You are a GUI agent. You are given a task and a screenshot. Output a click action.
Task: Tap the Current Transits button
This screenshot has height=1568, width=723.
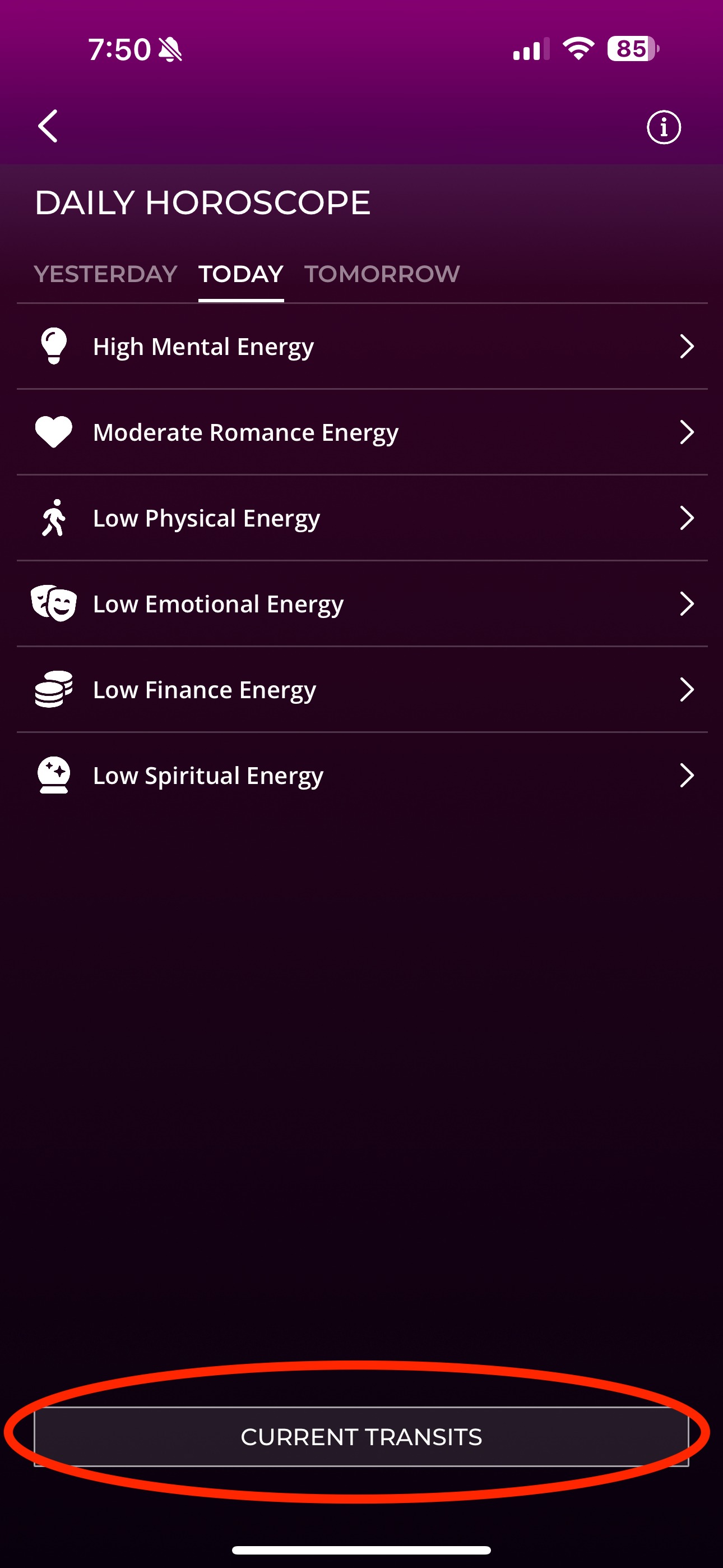361,1437
